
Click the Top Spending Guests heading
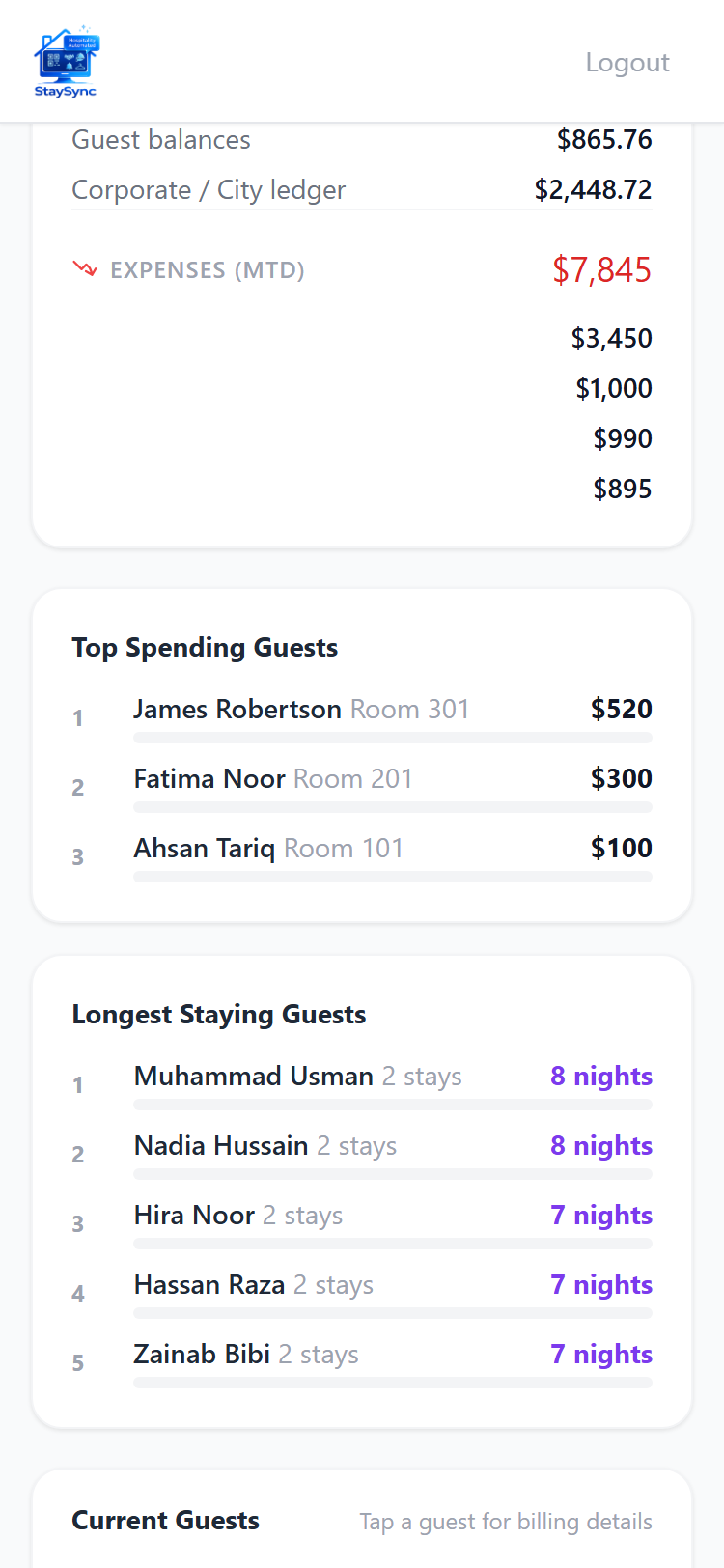pos(205,647)
